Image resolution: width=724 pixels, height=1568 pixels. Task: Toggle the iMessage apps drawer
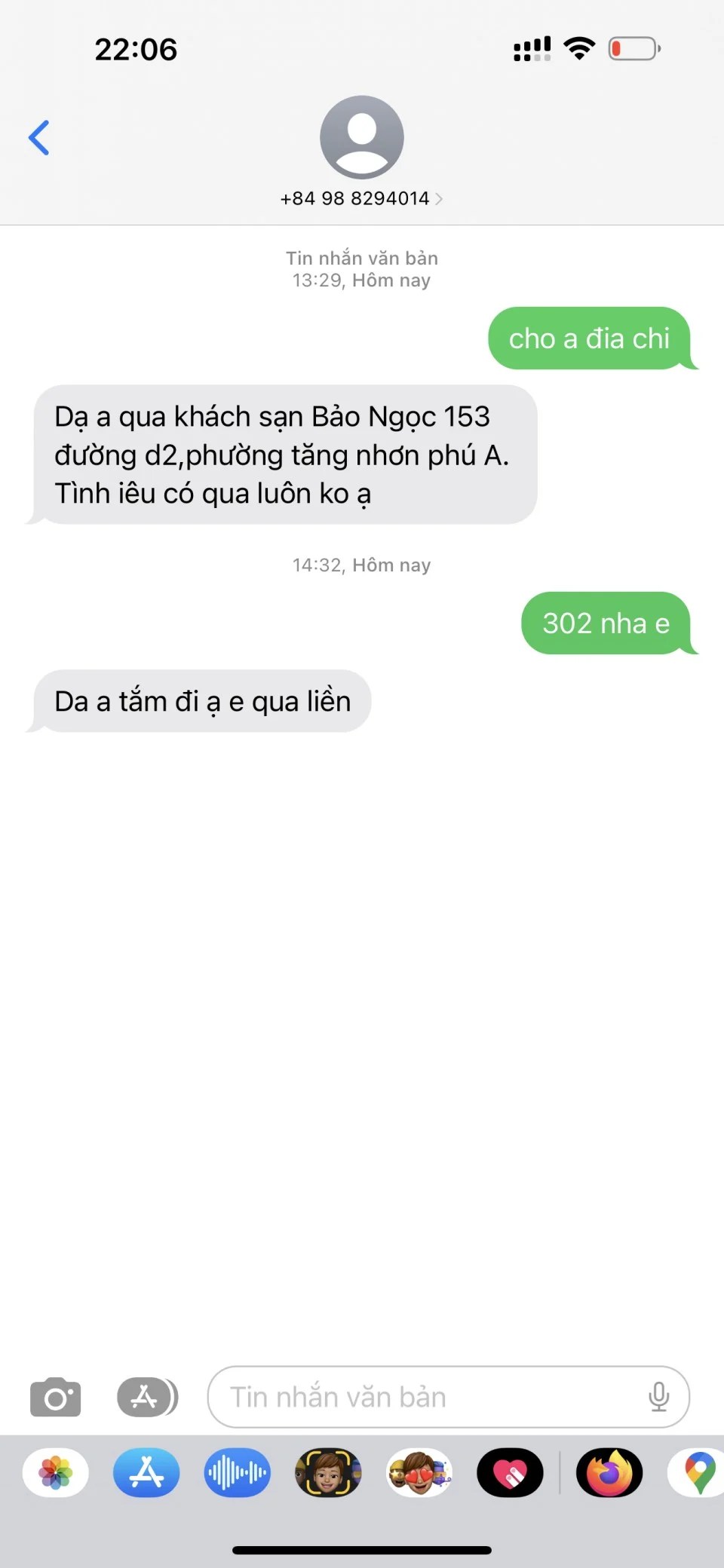[x=146, y=1397]
